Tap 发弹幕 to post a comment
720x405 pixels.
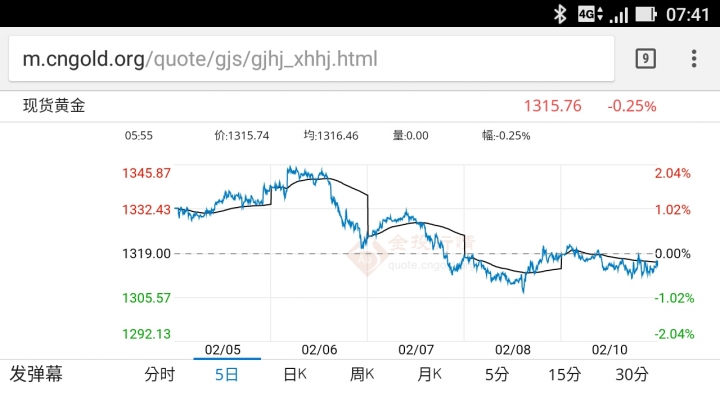click(x=36, y=375)
